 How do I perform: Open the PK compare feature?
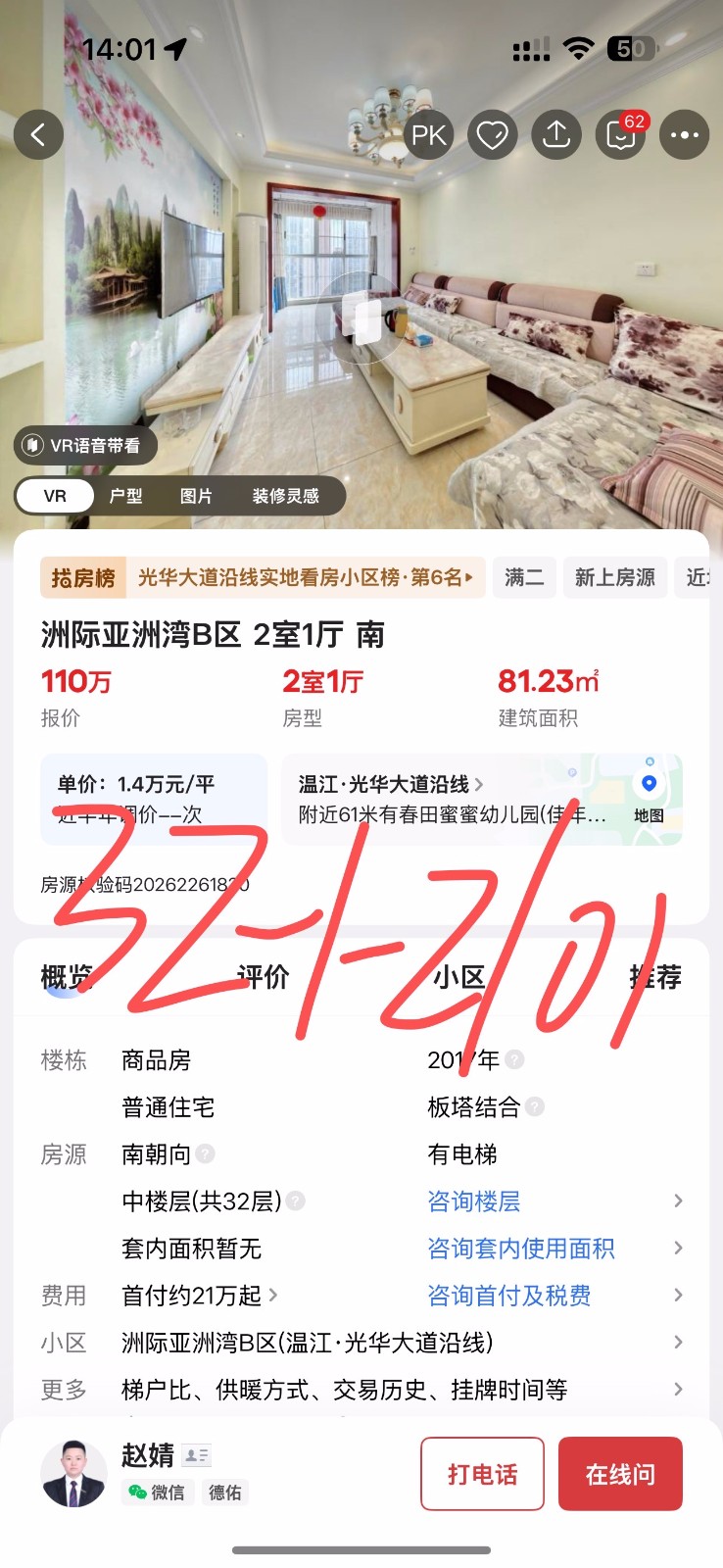click(x=428, y=135)
